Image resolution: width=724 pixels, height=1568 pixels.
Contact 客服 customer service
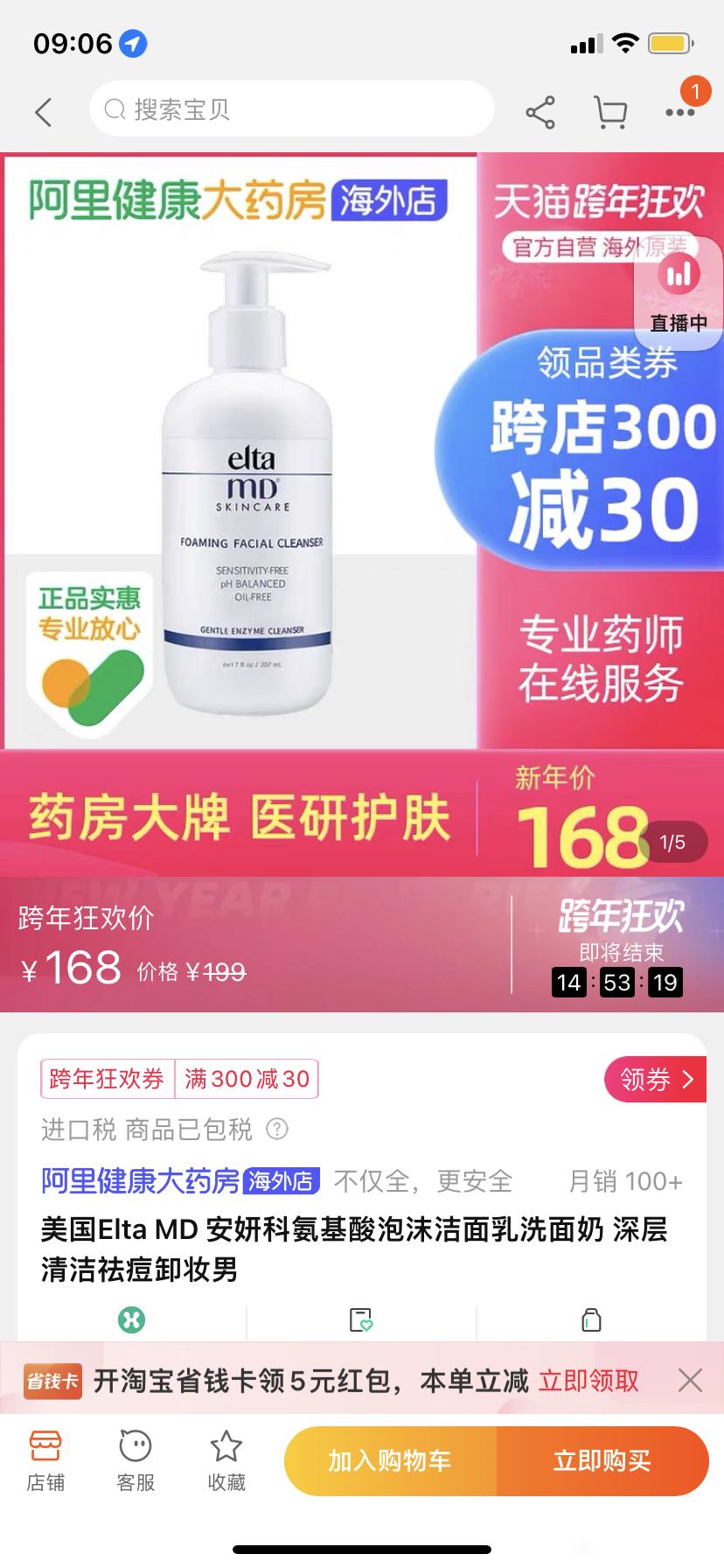pos(136,1461)
